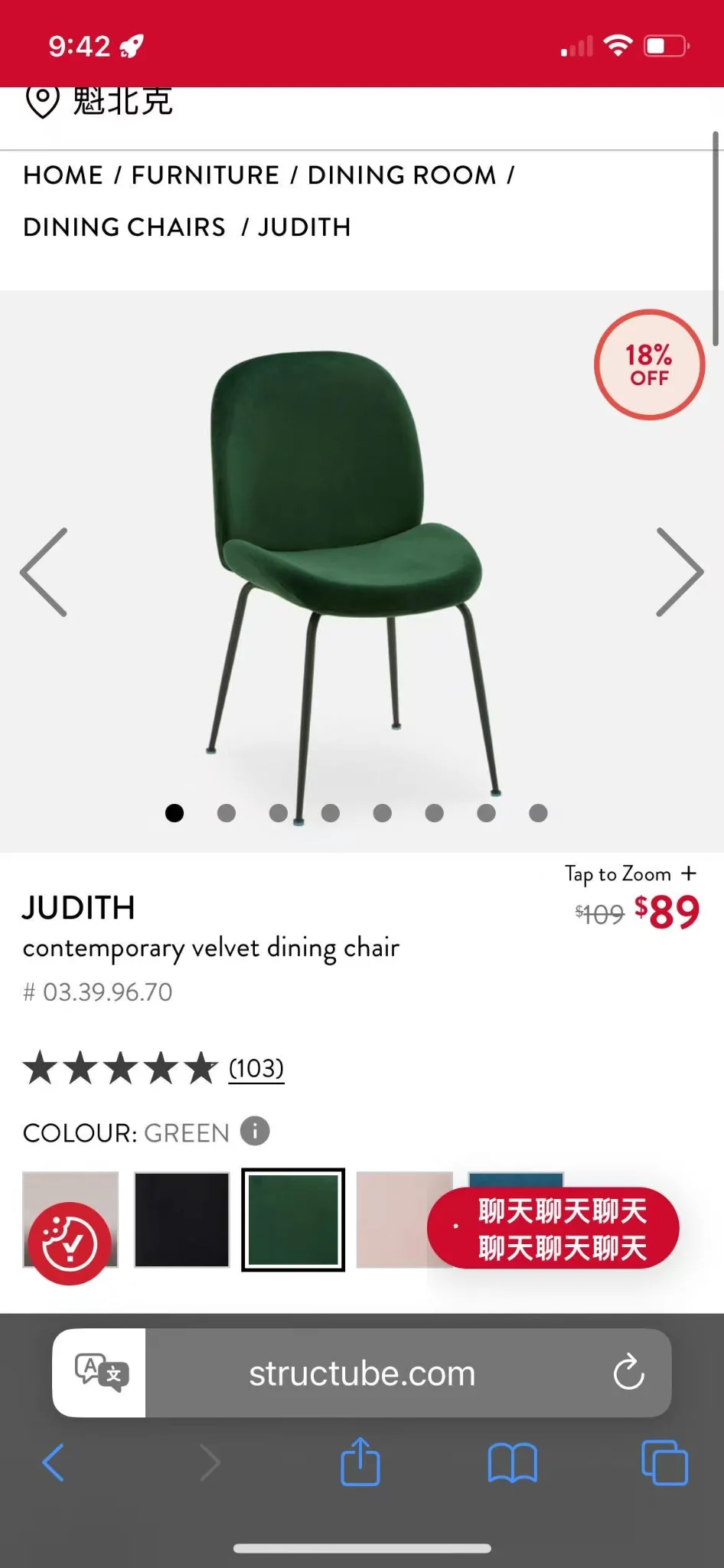The width and height of the screenshot is (724, 1568).
Task: Reload the current page
Action: click(628, 1372)
